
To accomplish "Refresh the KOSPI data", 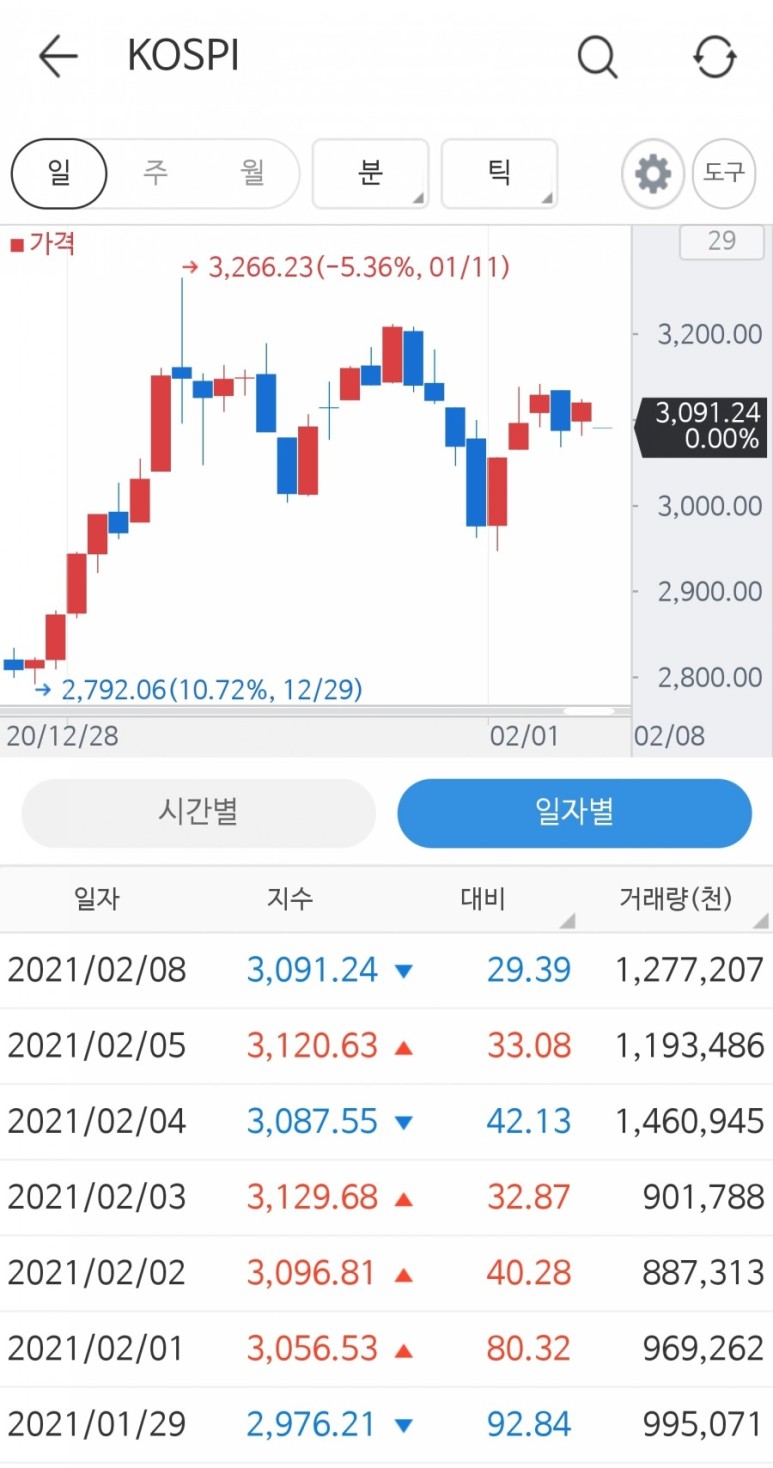I will click(x=715, y=57).
